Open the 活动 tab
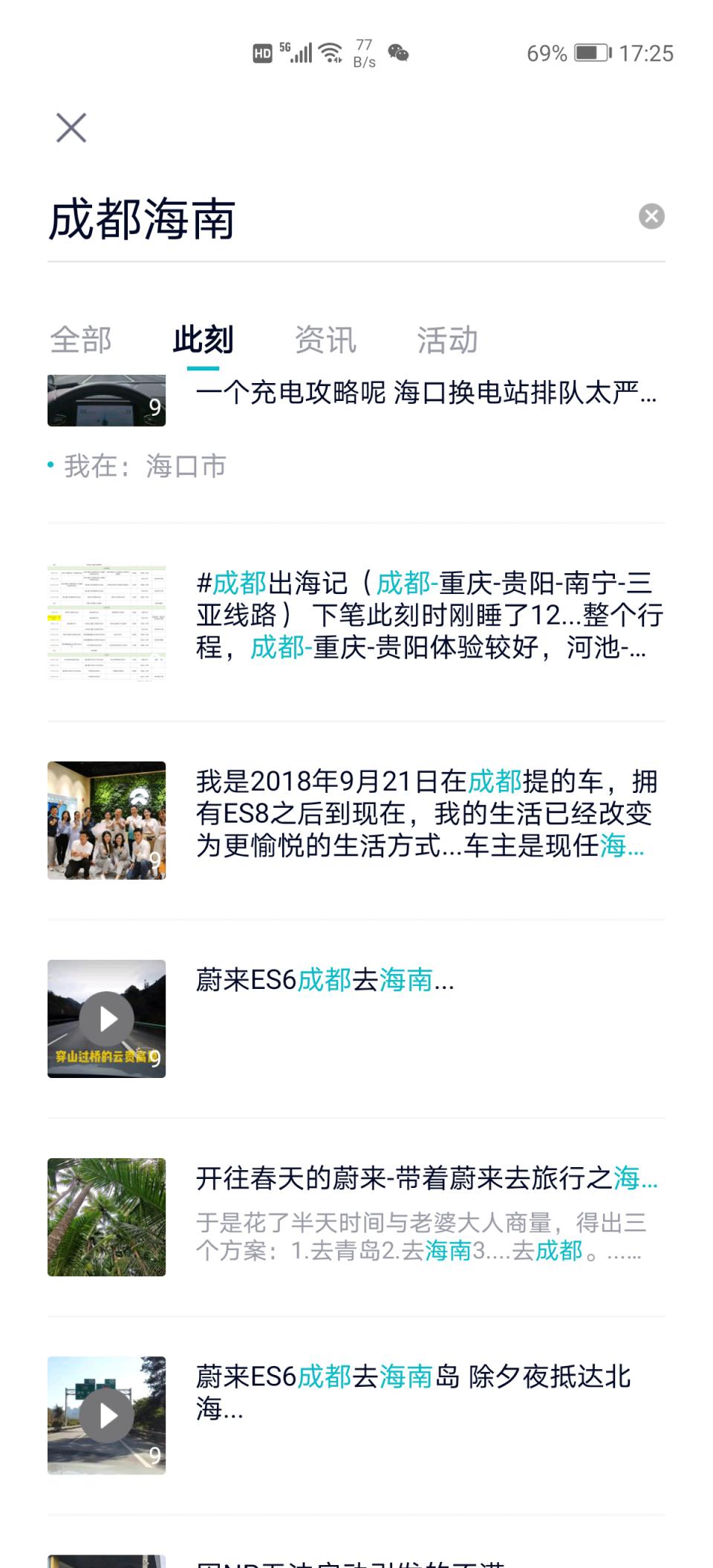This screenshot has height=1568, width=713. coord(447,340)
